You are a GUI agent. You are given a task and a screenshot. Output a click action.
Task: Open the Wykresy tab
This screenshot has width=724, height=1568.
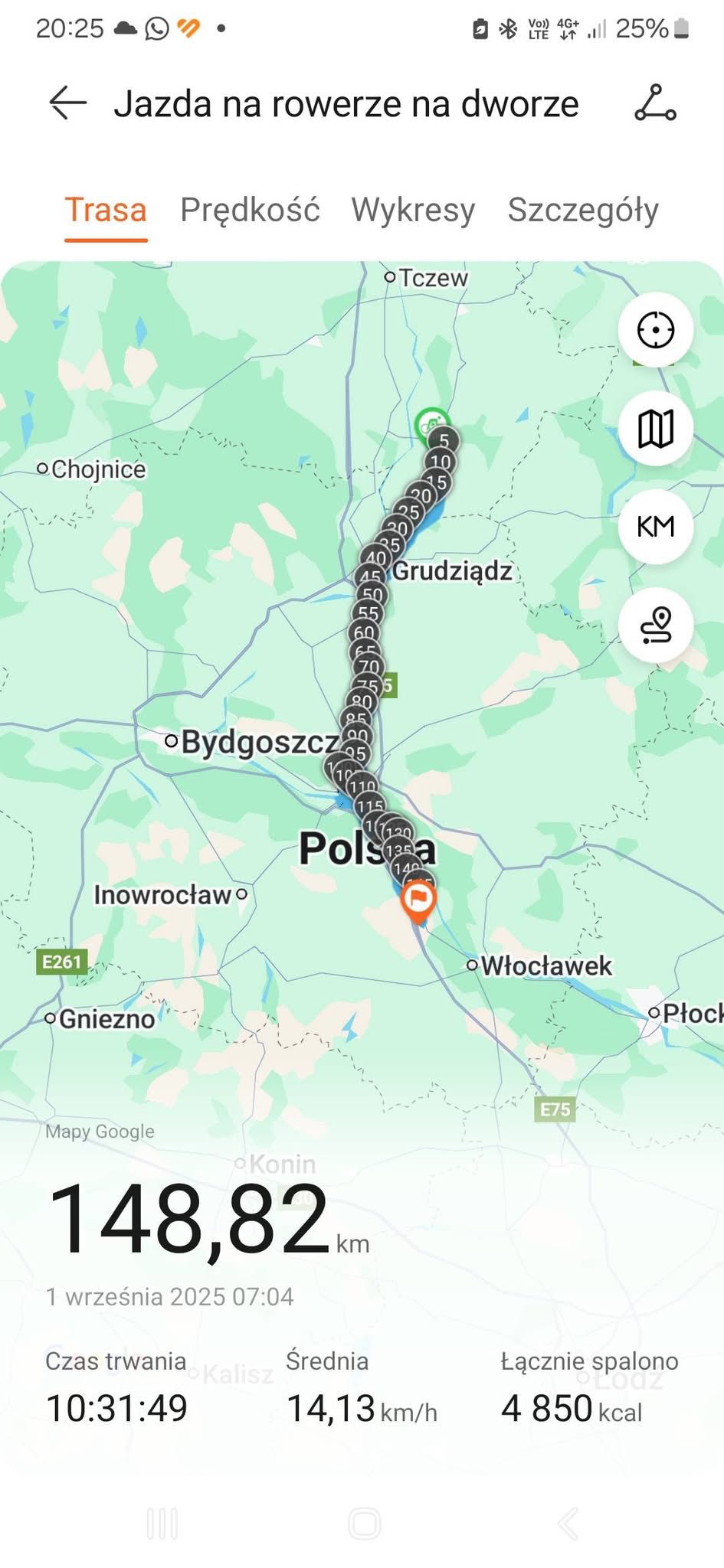[413, 210]
